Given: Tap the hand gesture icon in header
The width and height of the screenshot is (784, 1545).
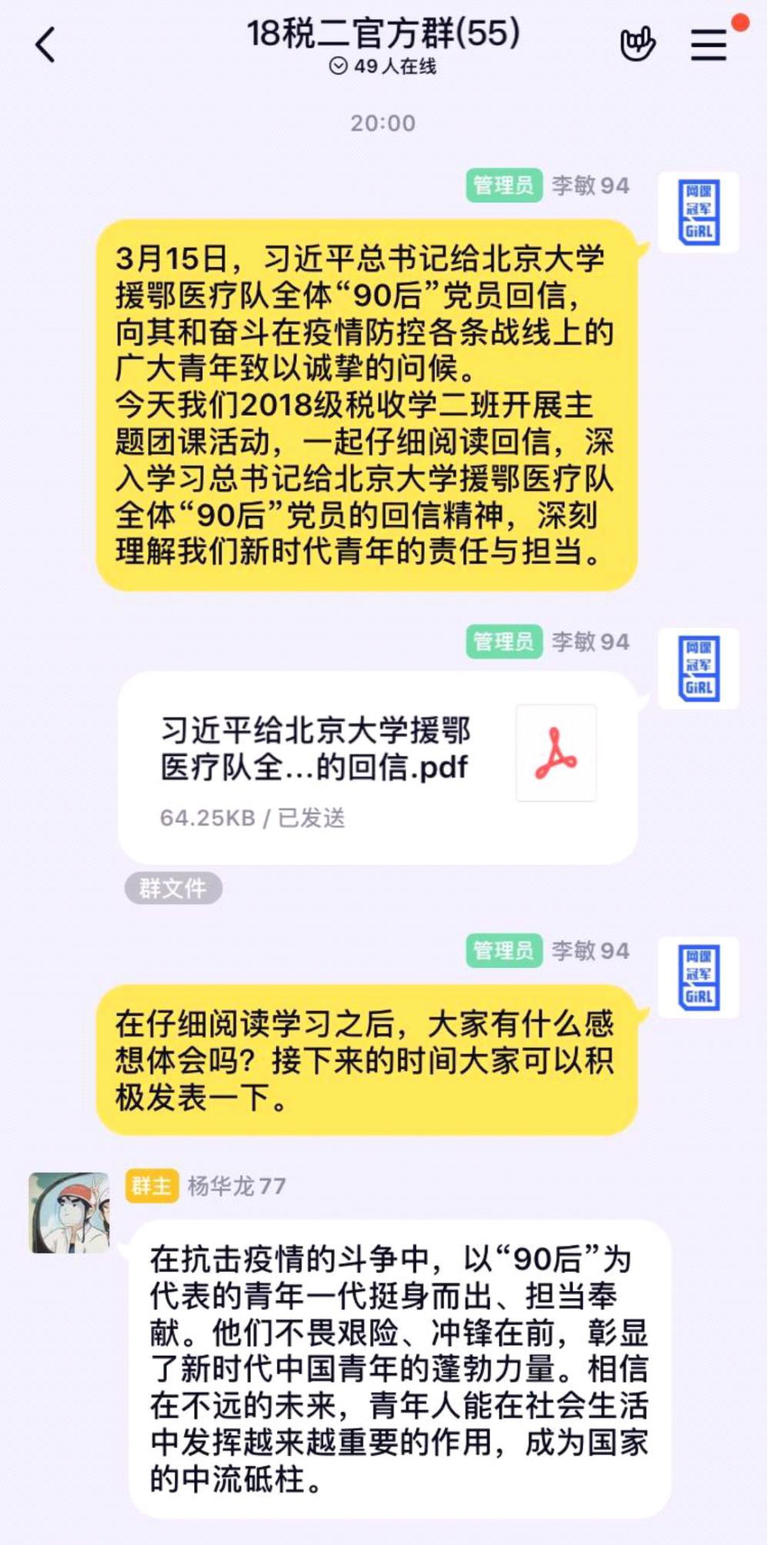Looking at the screenshot, I should point(638,44).
